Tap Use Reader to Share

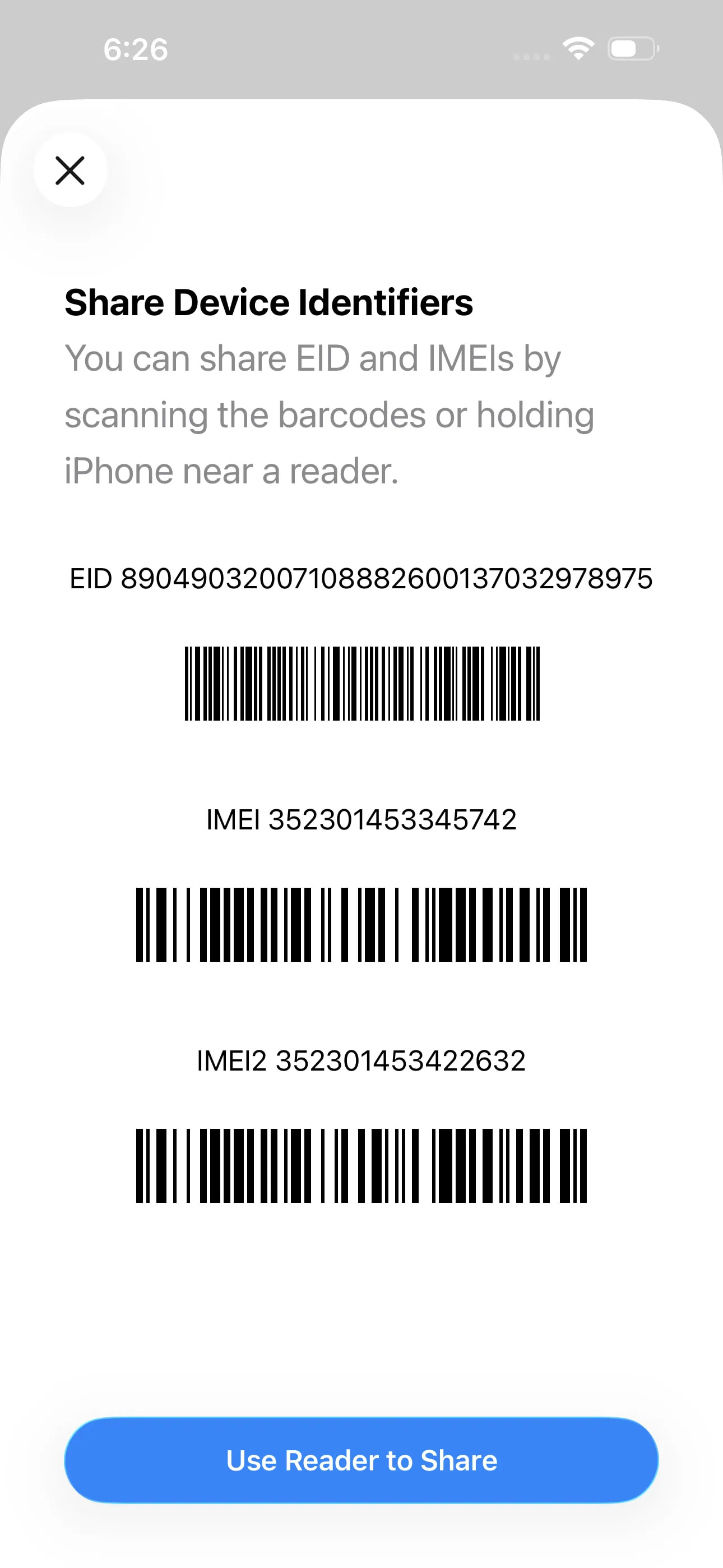click(361, 1460)
